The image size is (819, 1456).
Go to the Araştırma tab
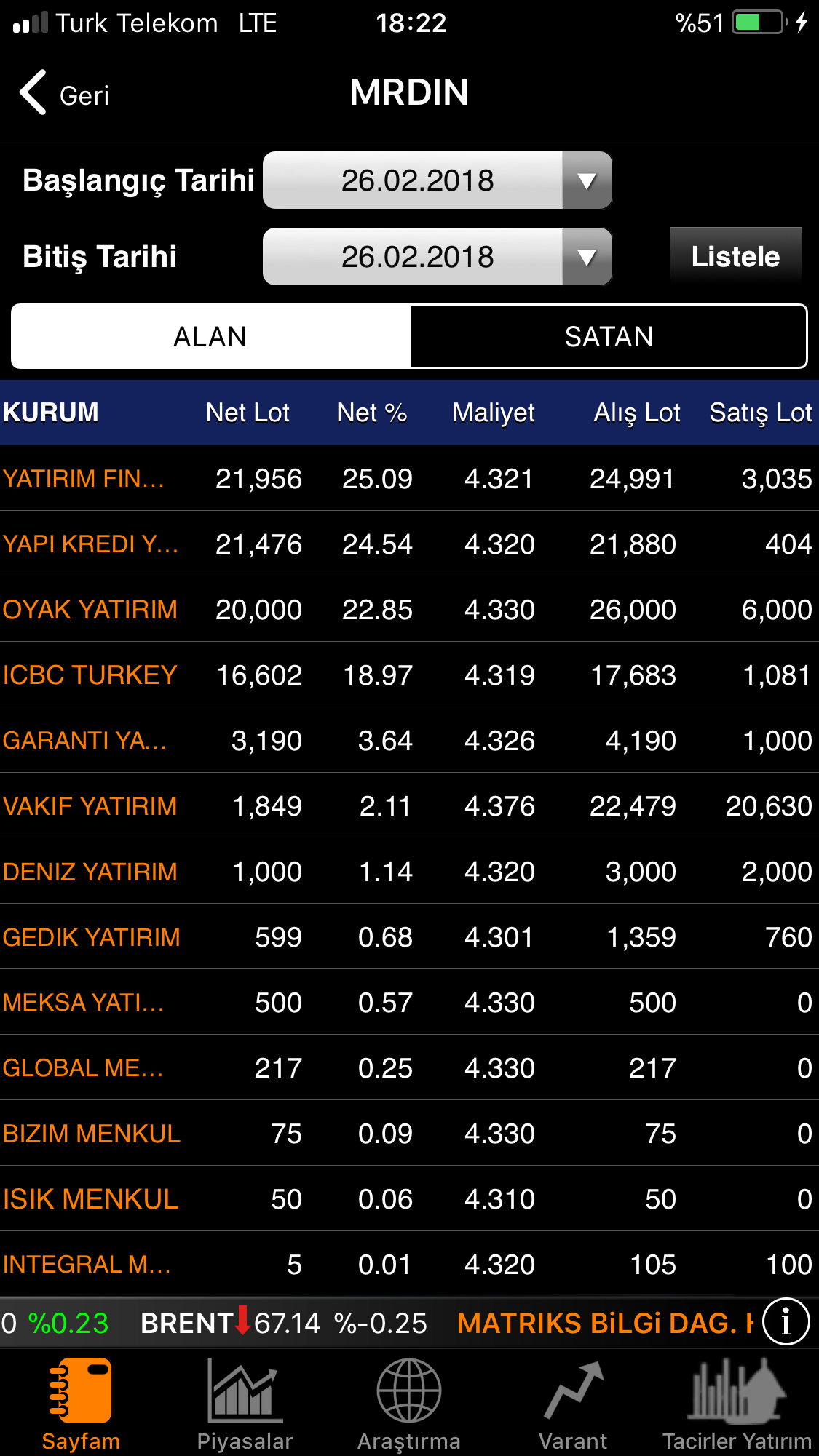pos(408,1403)
